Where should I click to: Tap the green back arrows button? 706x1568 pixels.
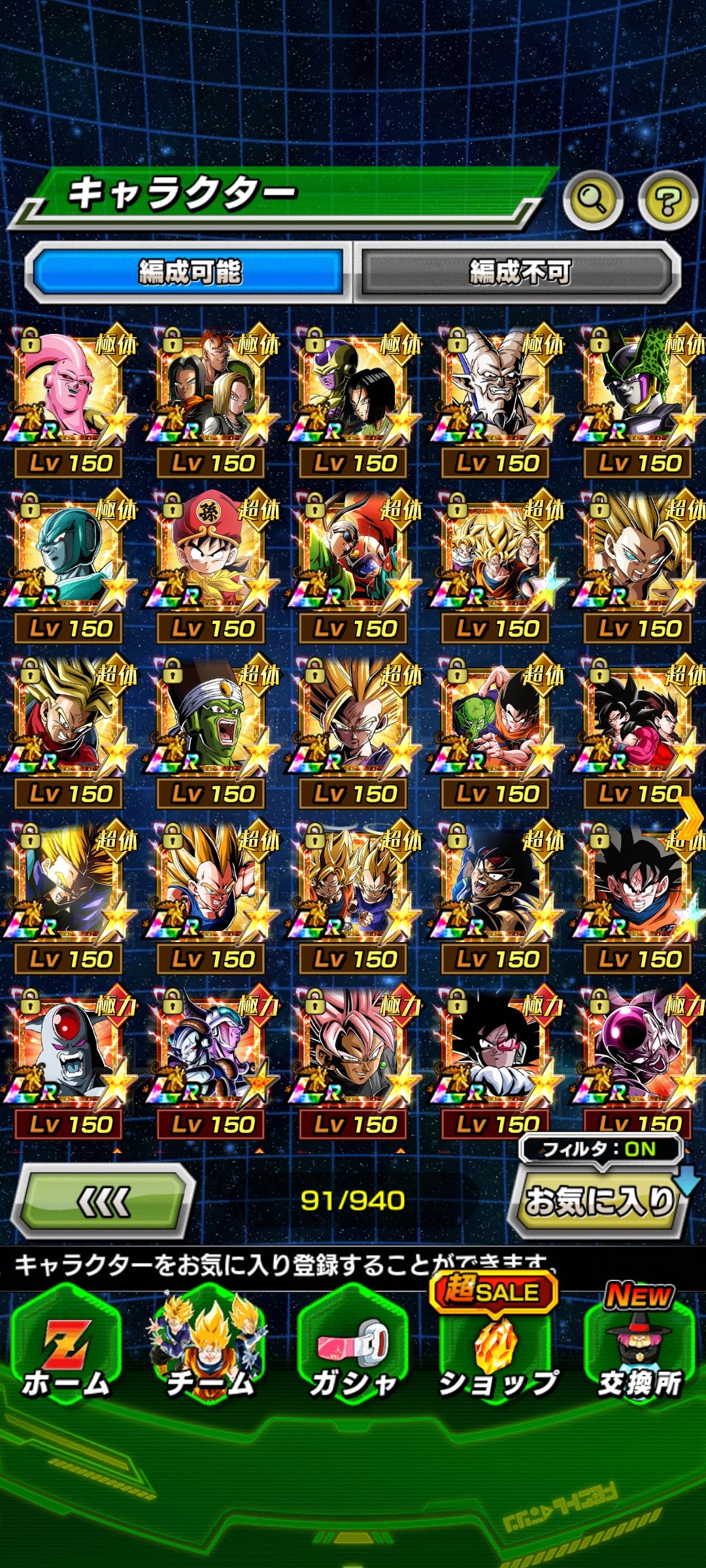click(x=103, y=1201)
